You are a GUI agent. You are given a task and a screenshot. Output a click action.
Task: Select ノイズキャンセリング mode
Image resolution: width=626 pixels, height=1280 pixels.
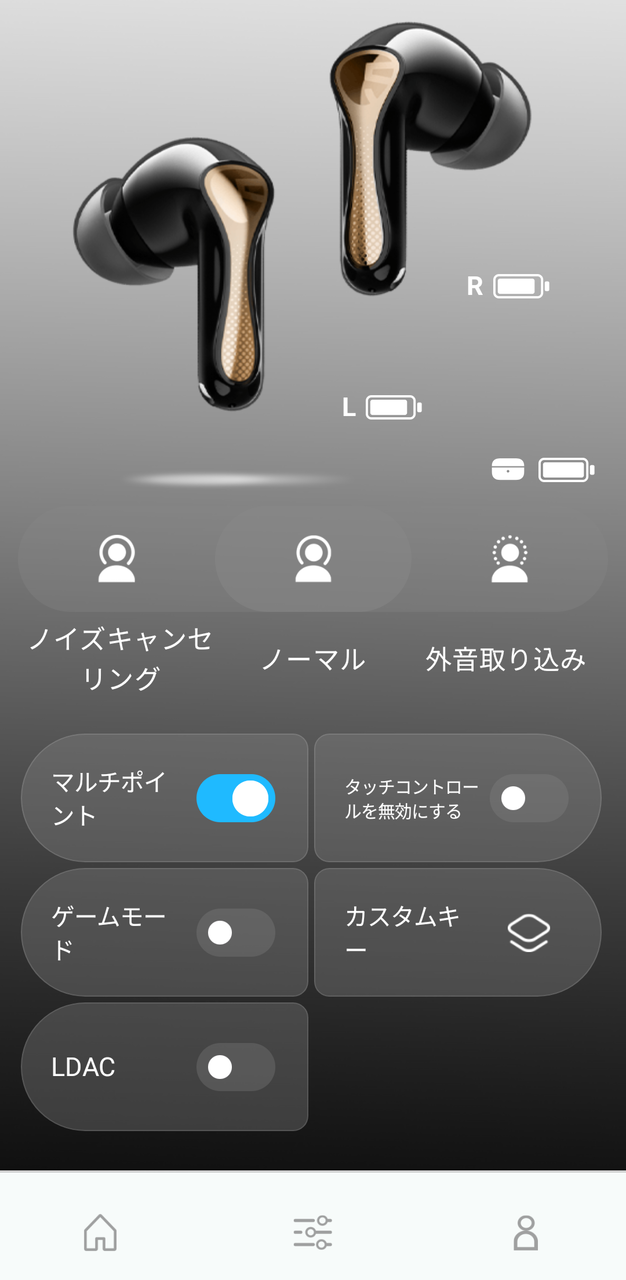tap(117, 559)
